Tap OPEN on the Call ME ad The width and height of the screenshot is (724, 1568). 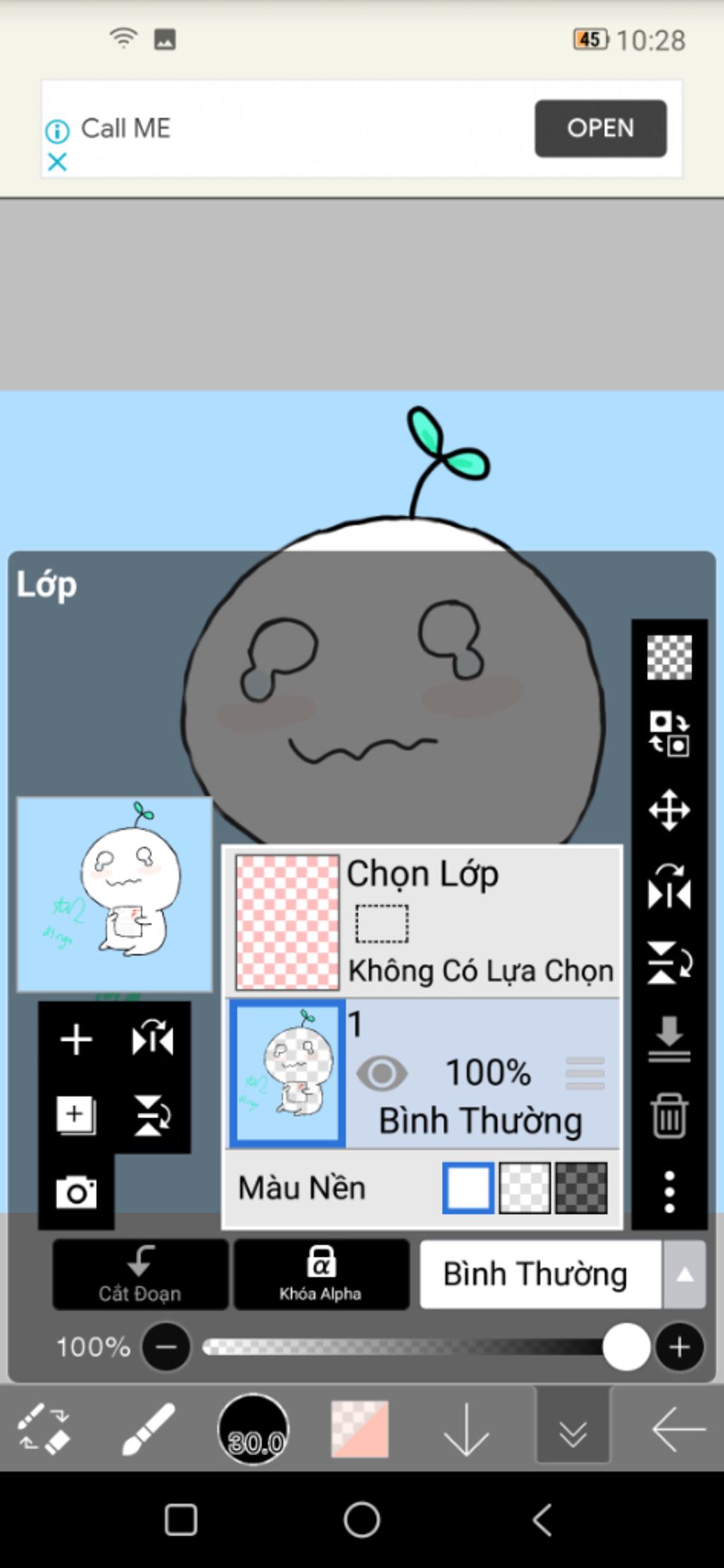[x=600, y=128]
